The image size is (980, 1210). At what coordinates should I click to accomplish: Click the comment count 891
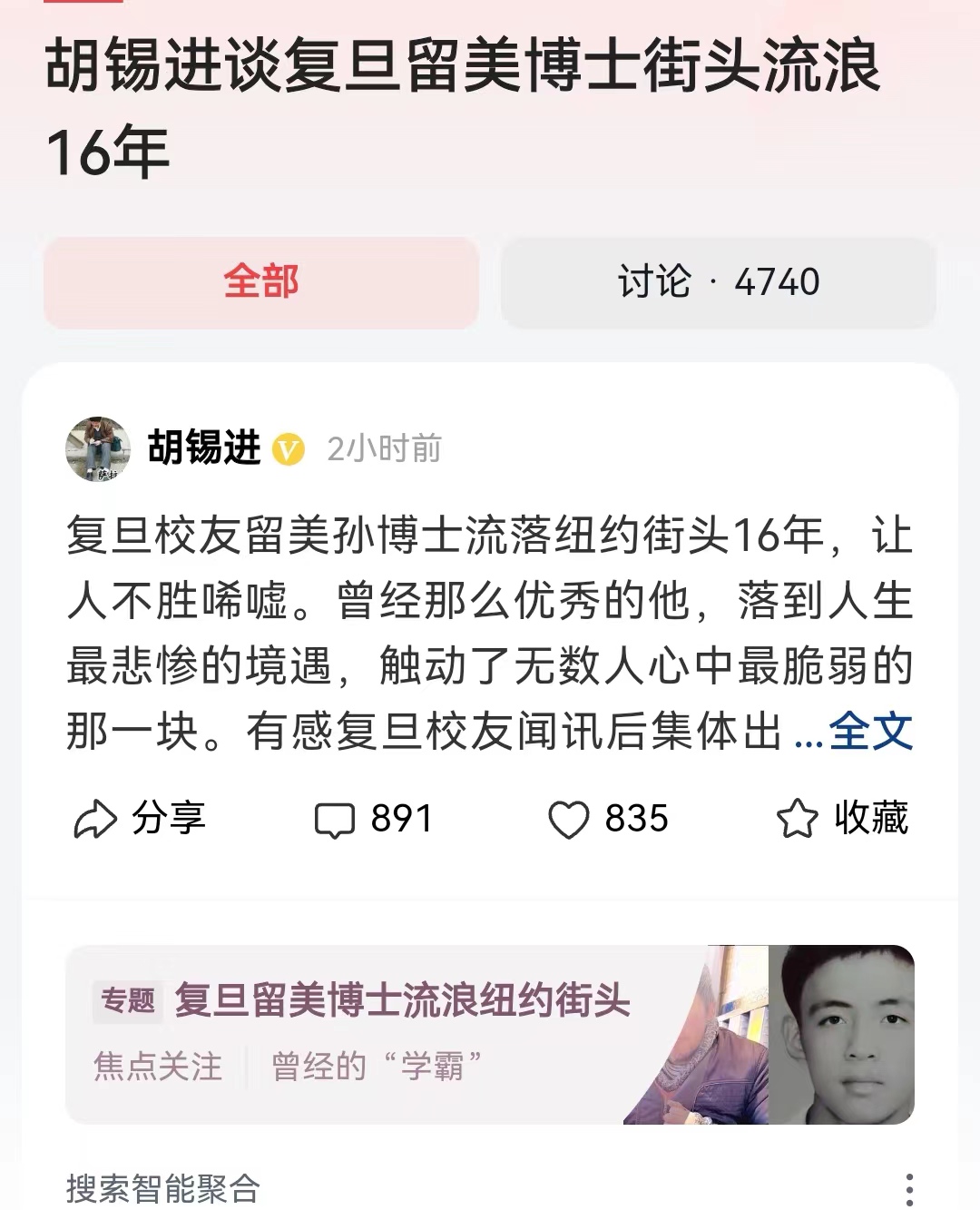(x=400, y=820)
